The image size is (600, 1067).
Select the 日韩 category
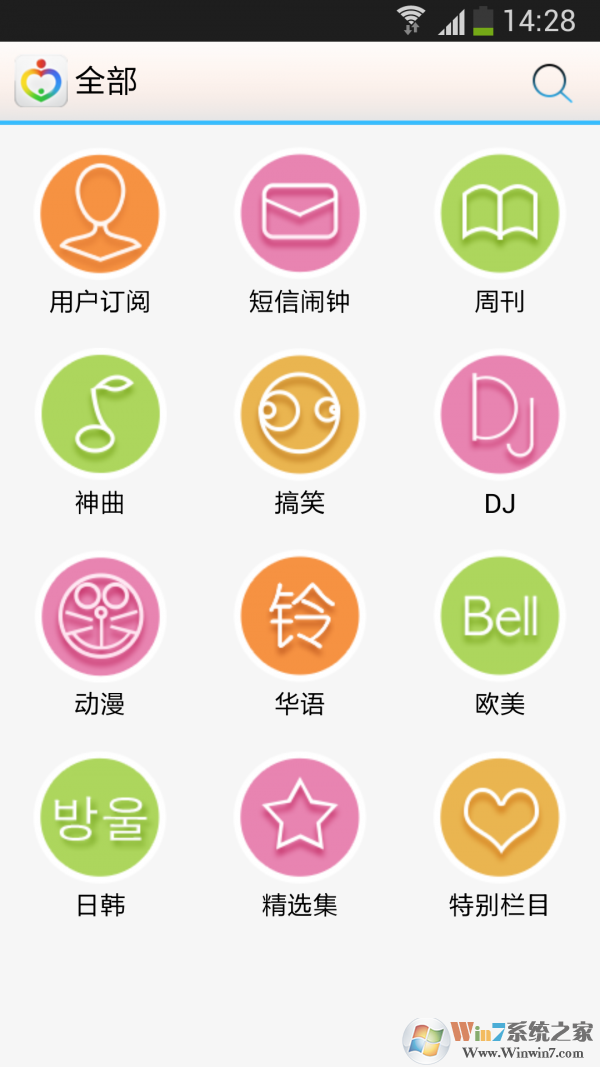coord(100,817)
